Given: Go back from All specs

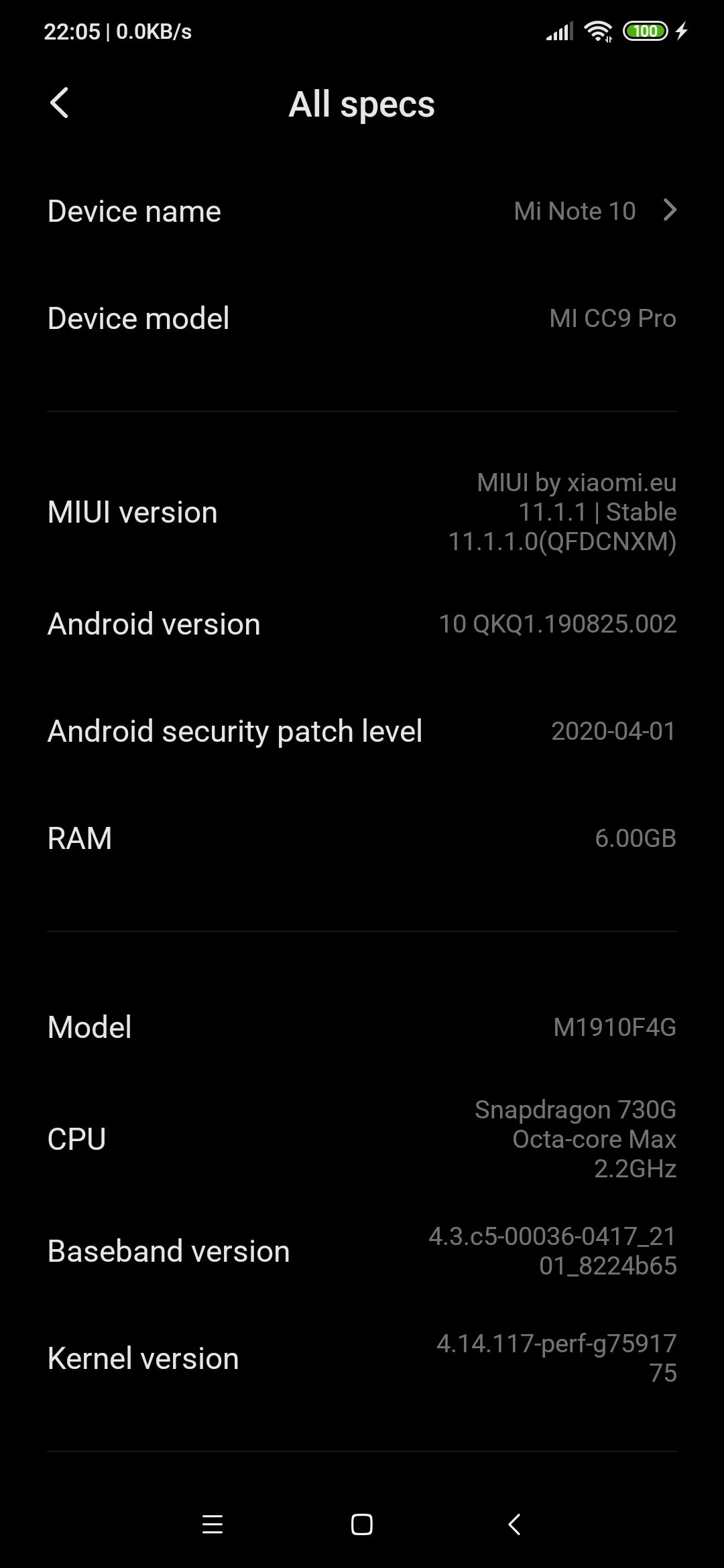Looking at the screenshot, I should click(x=59, y=104).
